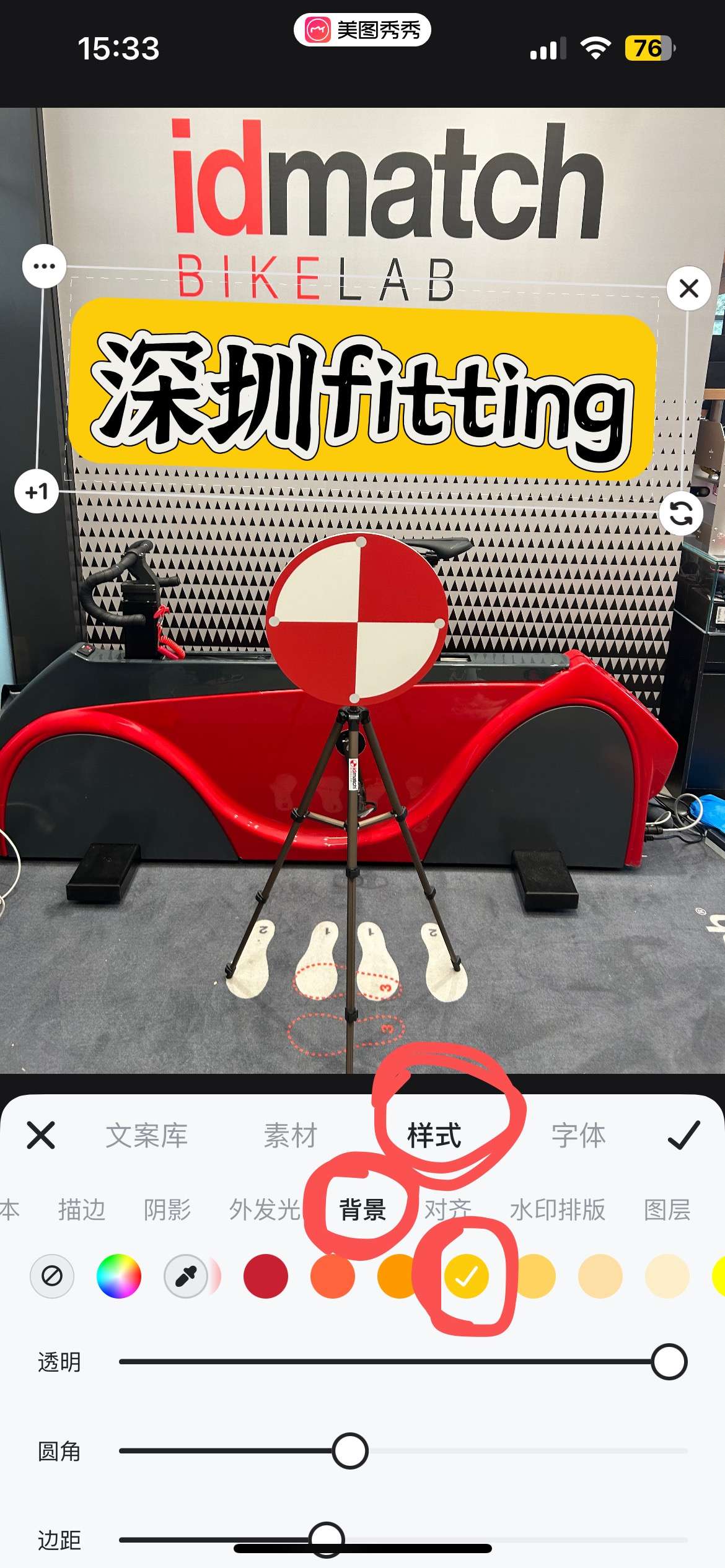Select the 描边 style option
Image resolution: width=725 pixels, height=1568 pixels.
[x=81, y=1209]
